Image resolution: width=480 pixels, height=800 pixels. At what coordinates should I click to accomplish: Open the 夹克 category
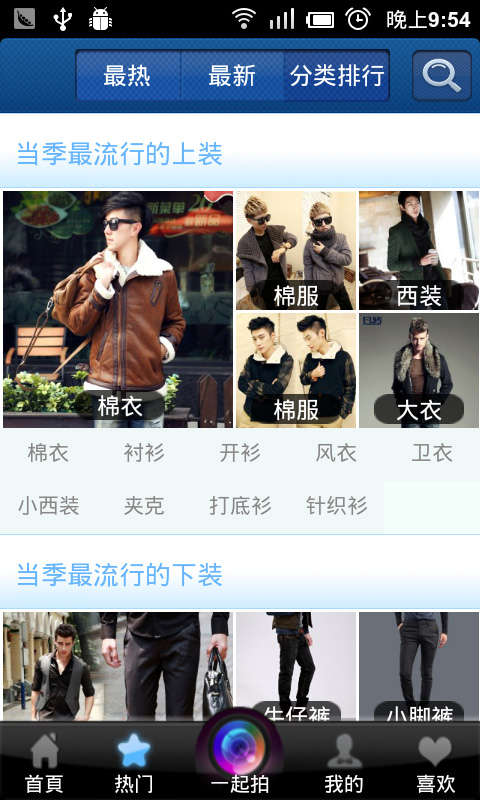(144, 506)
